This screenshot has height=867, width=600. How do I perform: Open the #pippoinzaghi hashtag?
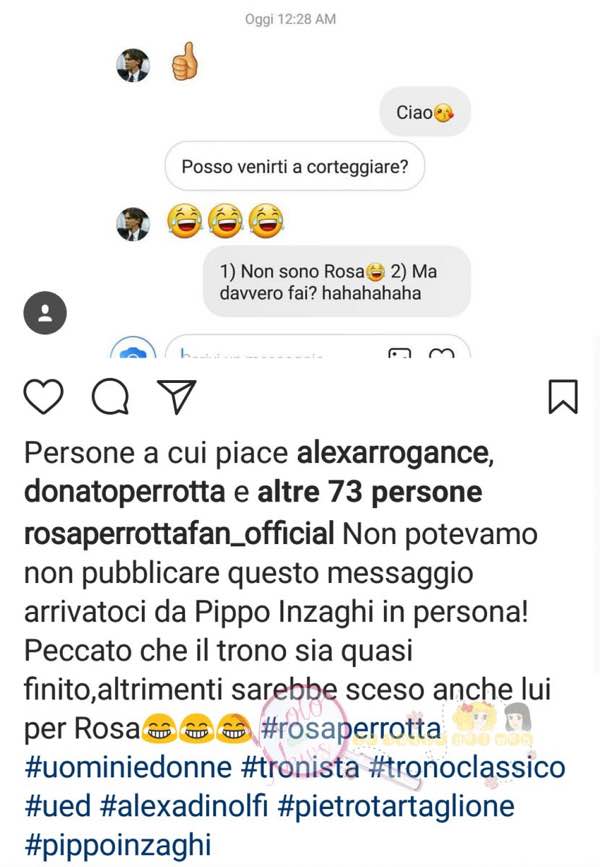click(x=118, y=845)
